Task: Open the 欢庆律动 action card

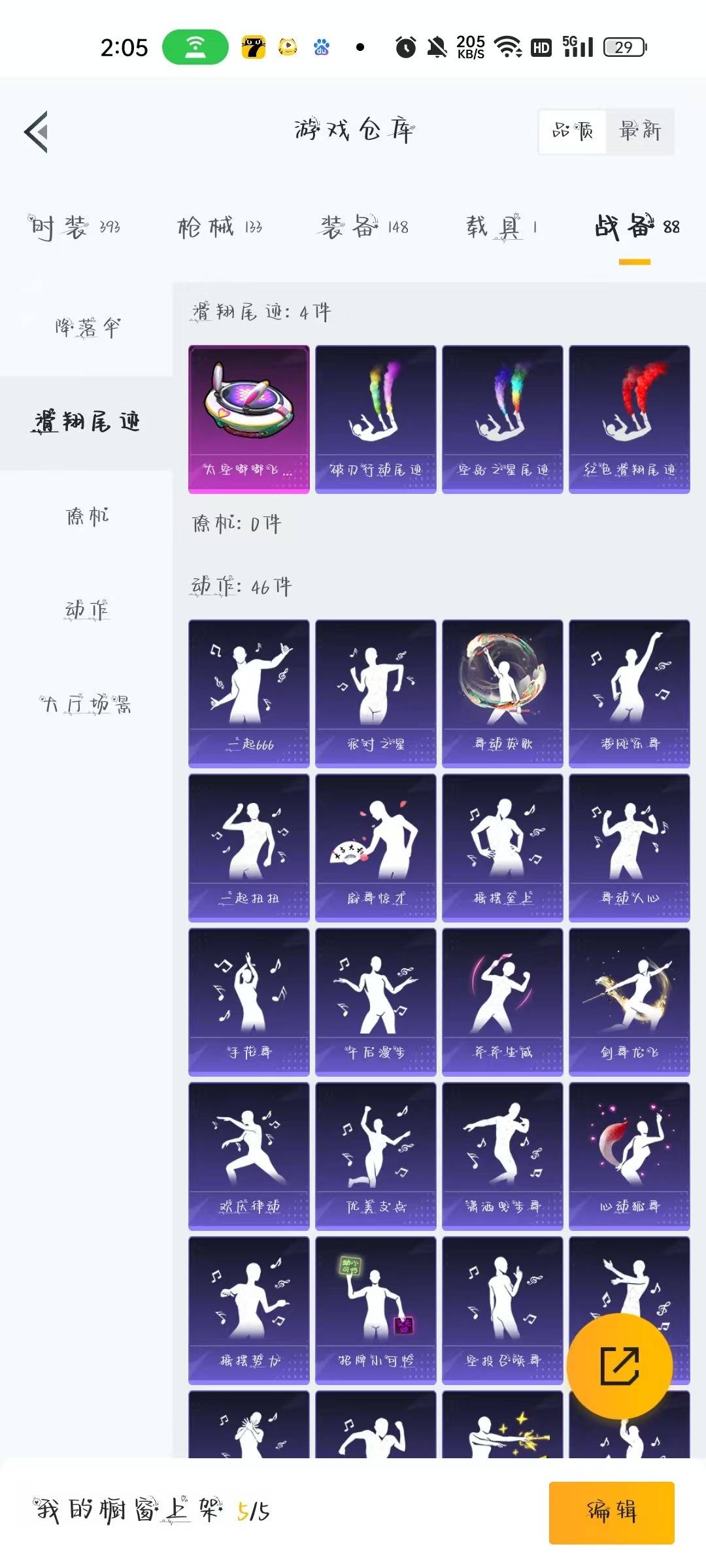Action: [249, 1156]
